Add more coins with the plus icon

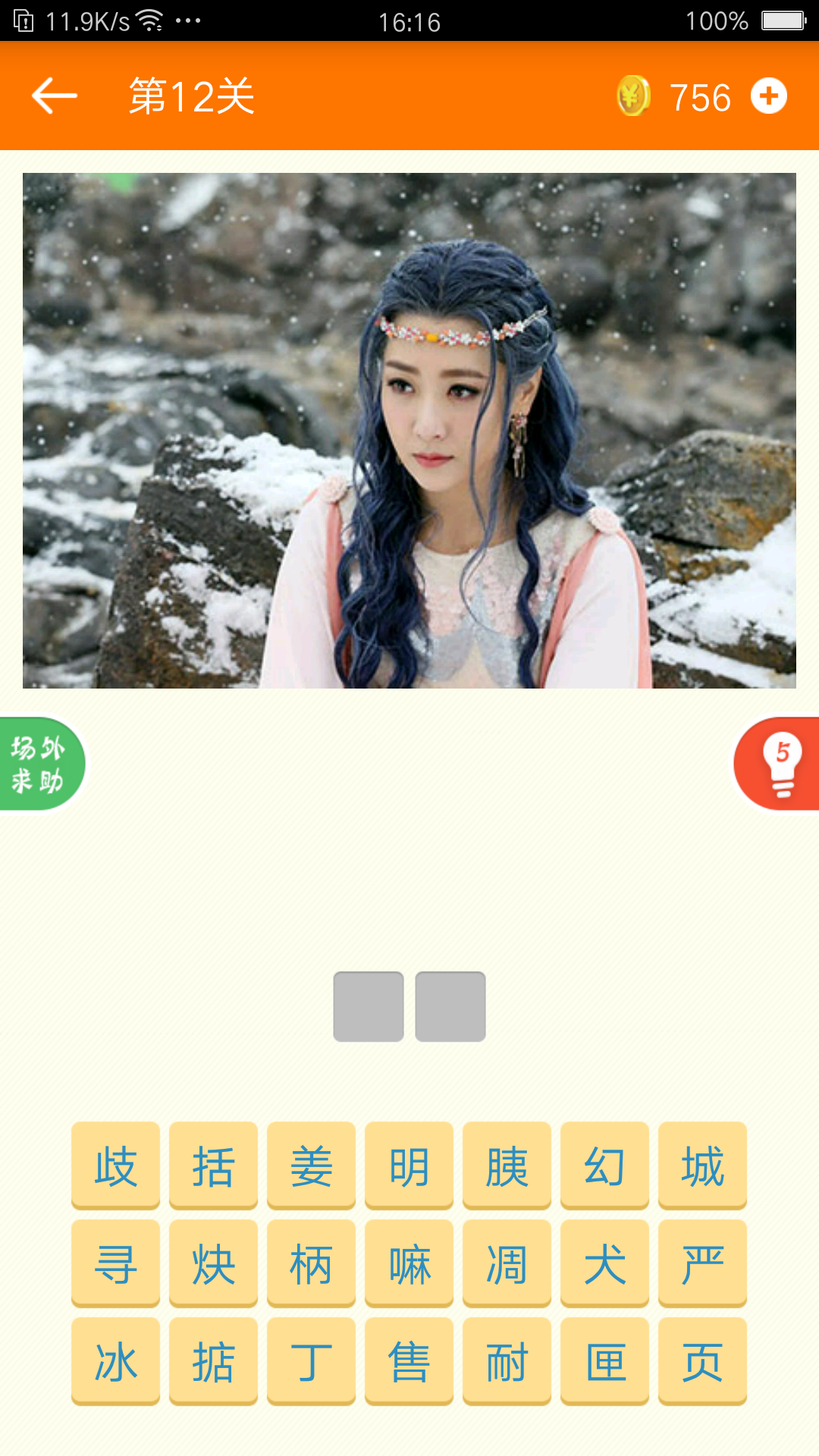click(768, 96)
